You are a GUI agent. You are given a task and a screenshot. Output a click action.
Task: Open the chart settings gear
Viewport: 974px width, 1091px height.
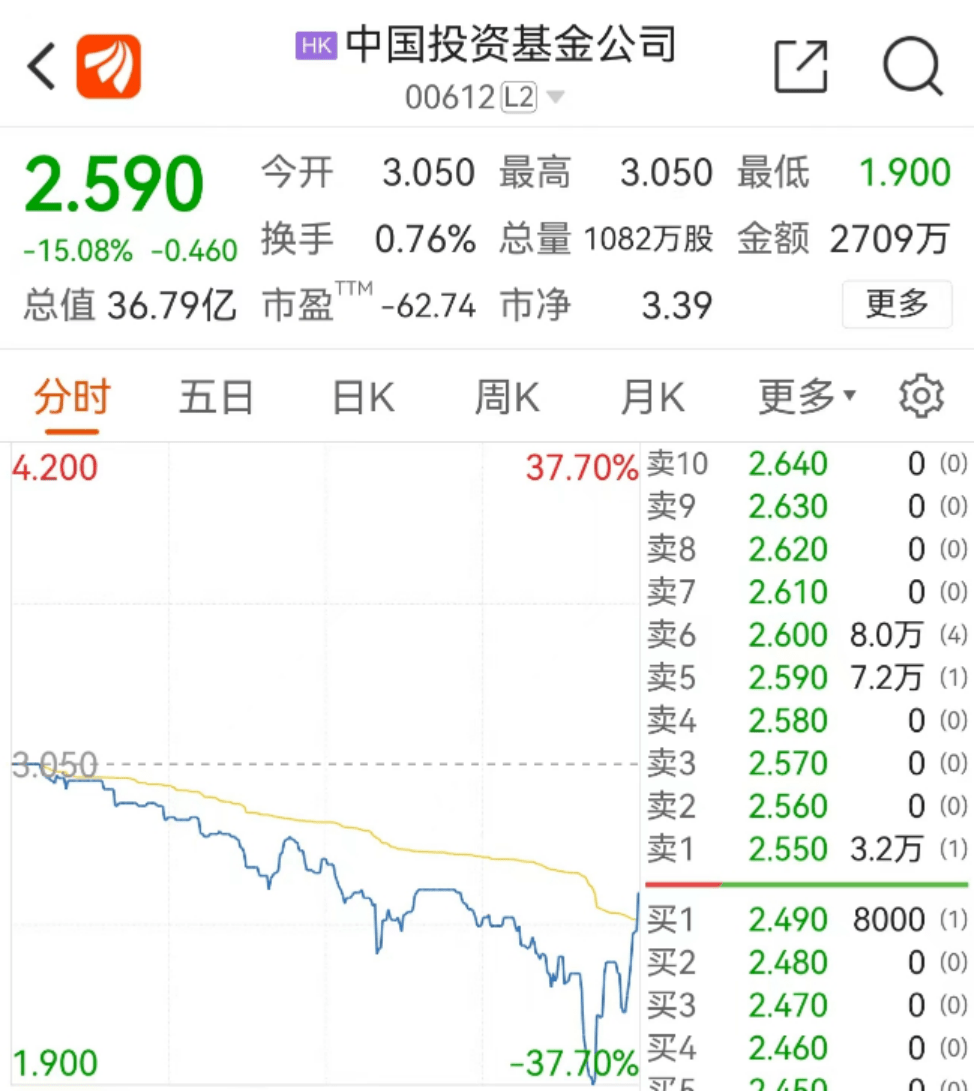coord(921,397)
